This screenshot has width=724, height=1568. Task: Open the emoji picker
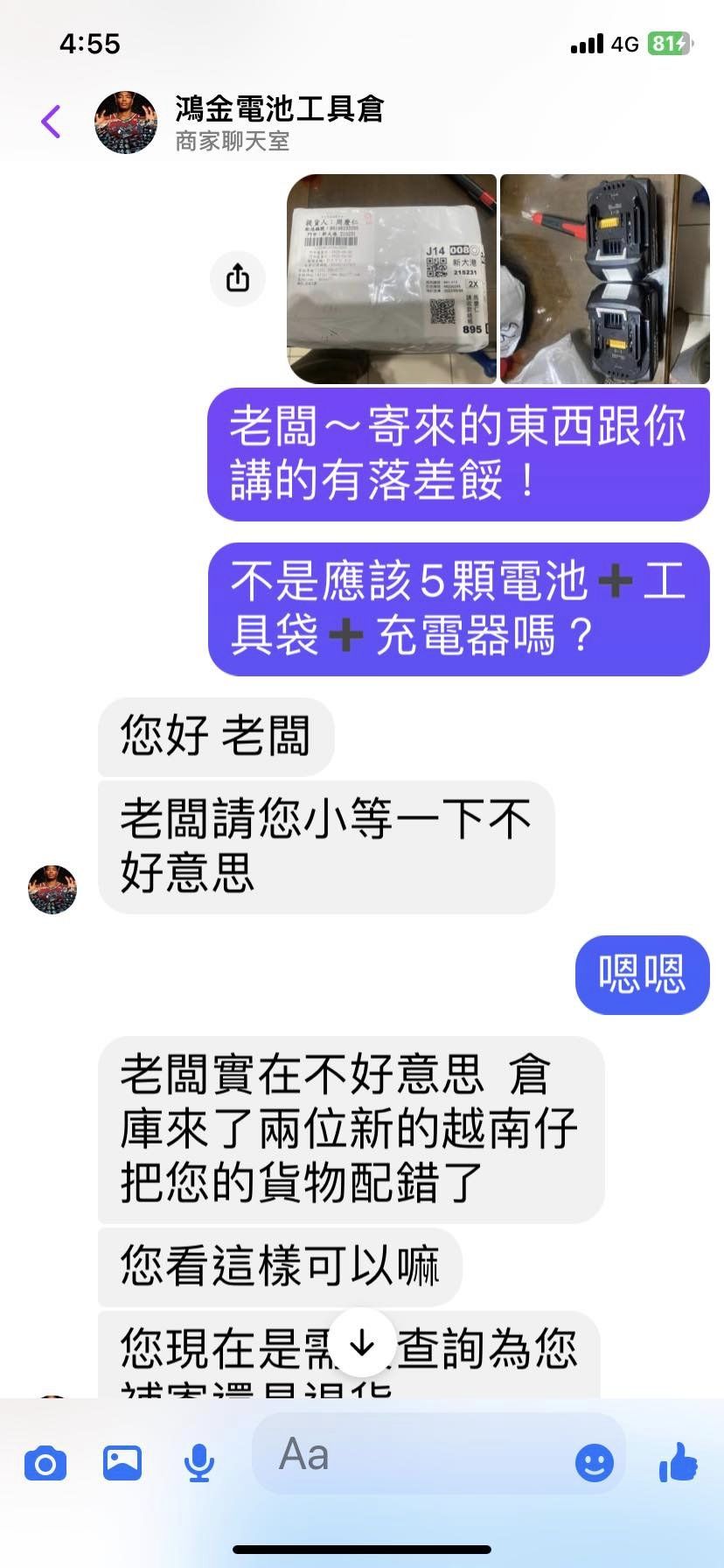pos(595,1462)
